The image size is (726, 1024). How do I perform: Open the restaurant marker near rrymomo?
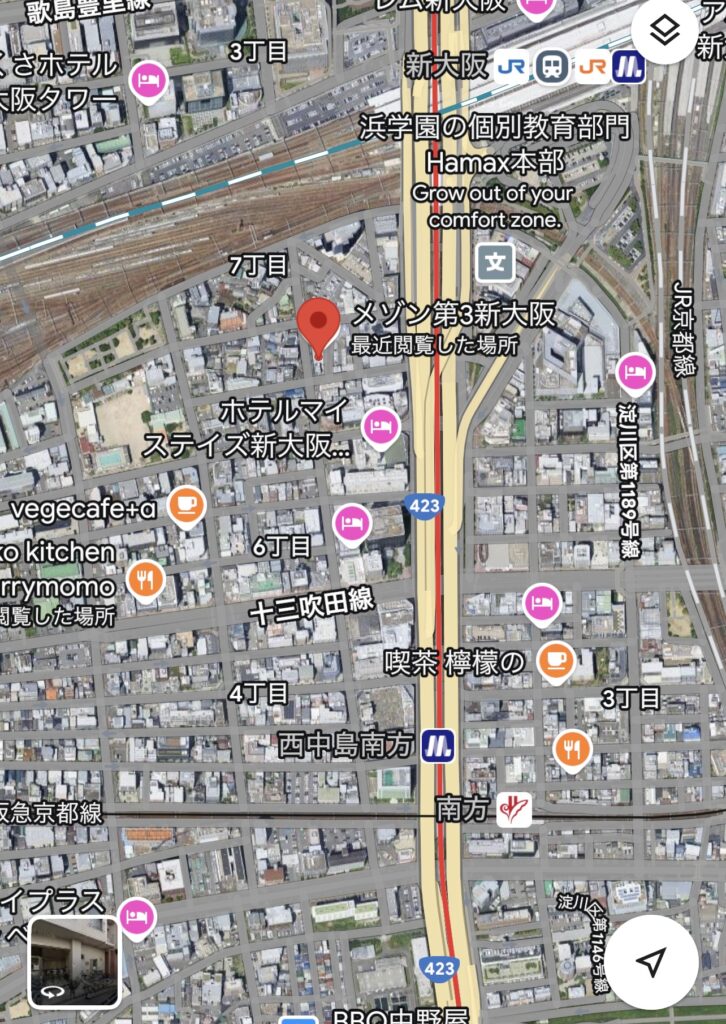[x=146, y=578]
